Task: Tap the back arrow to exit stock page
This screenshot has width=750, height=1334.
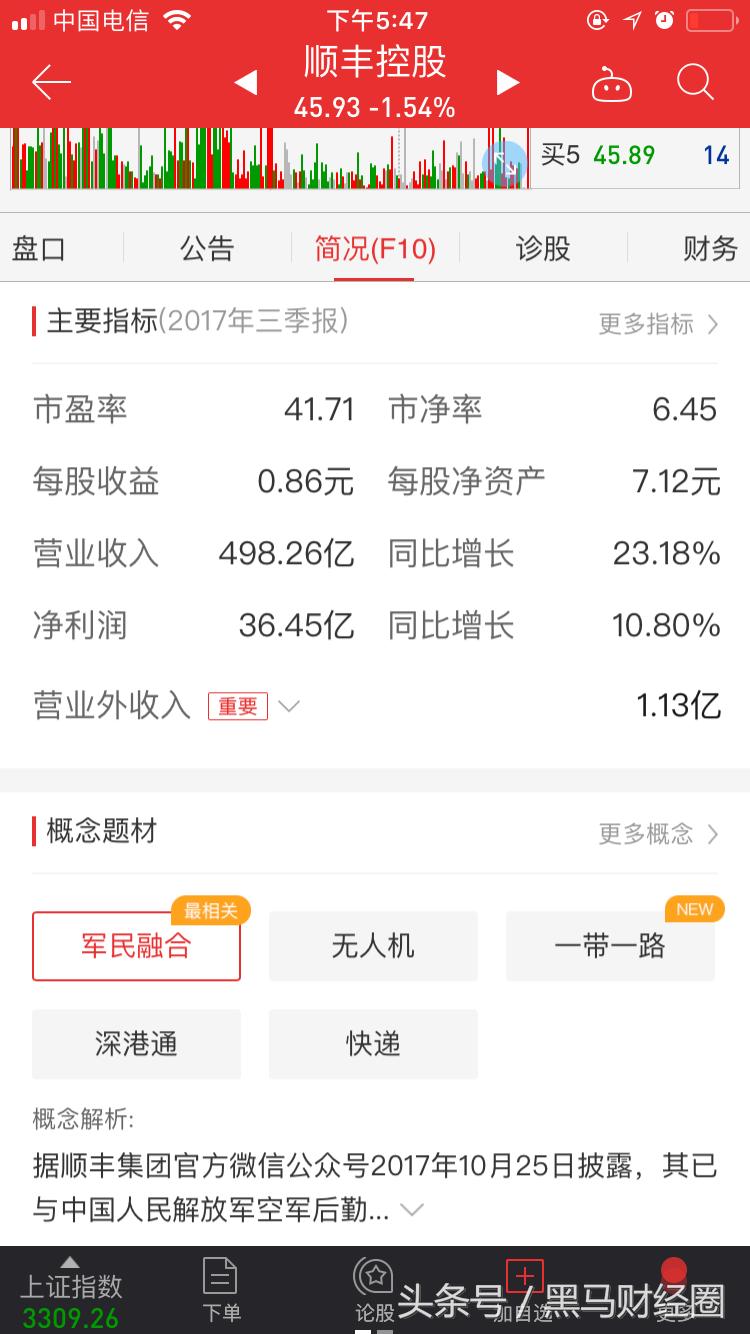Action: (x=52, y=84)
